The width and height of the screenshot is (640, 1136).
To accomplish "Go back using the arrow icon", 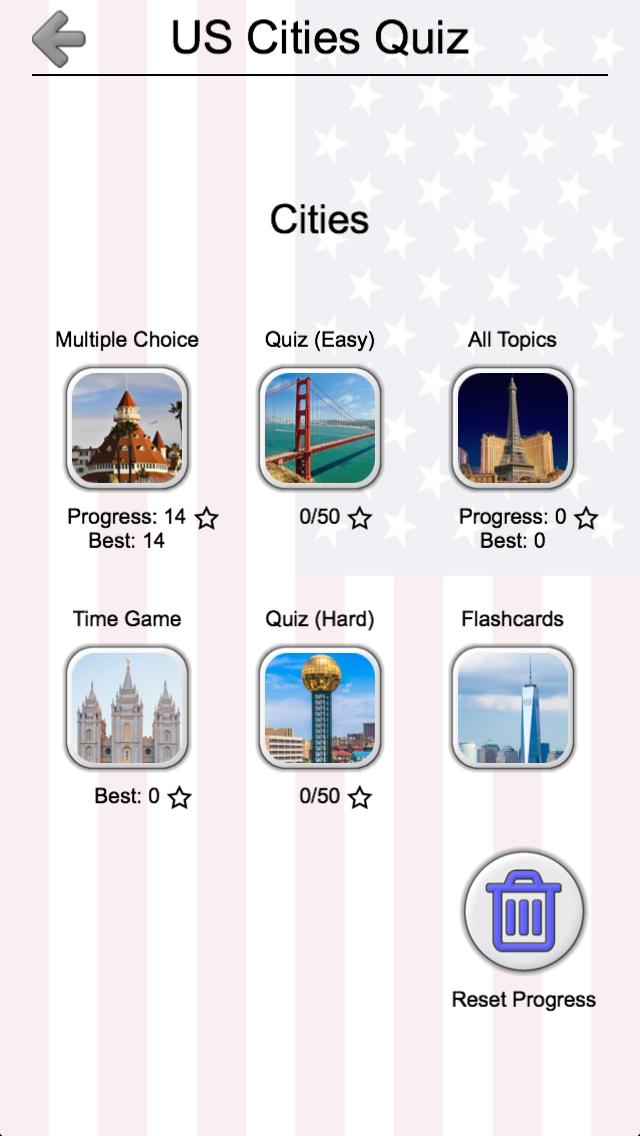I will [58, 39].
